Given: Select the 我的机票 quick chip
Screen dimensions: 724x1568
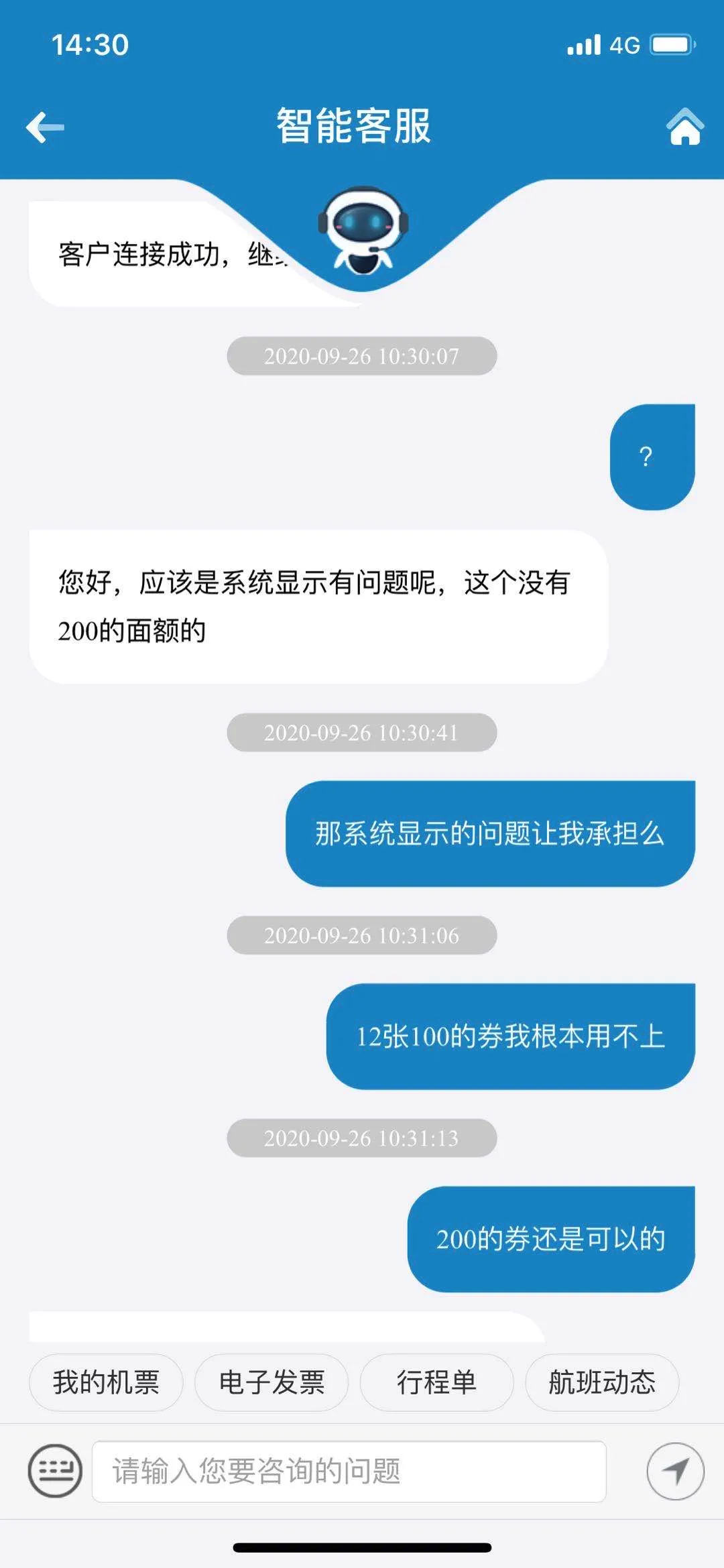Looking at the screenshot, I should (106, 1382).
